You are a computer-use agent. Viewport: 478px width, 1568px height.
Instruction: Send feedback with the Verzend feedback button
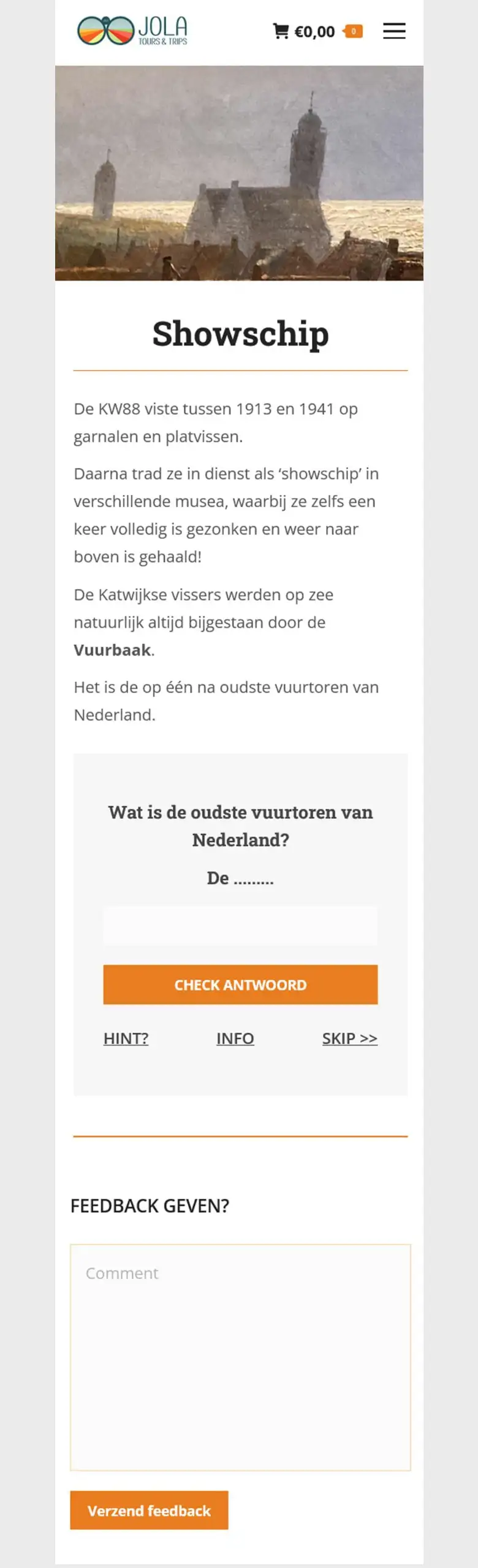[149, 1510]
